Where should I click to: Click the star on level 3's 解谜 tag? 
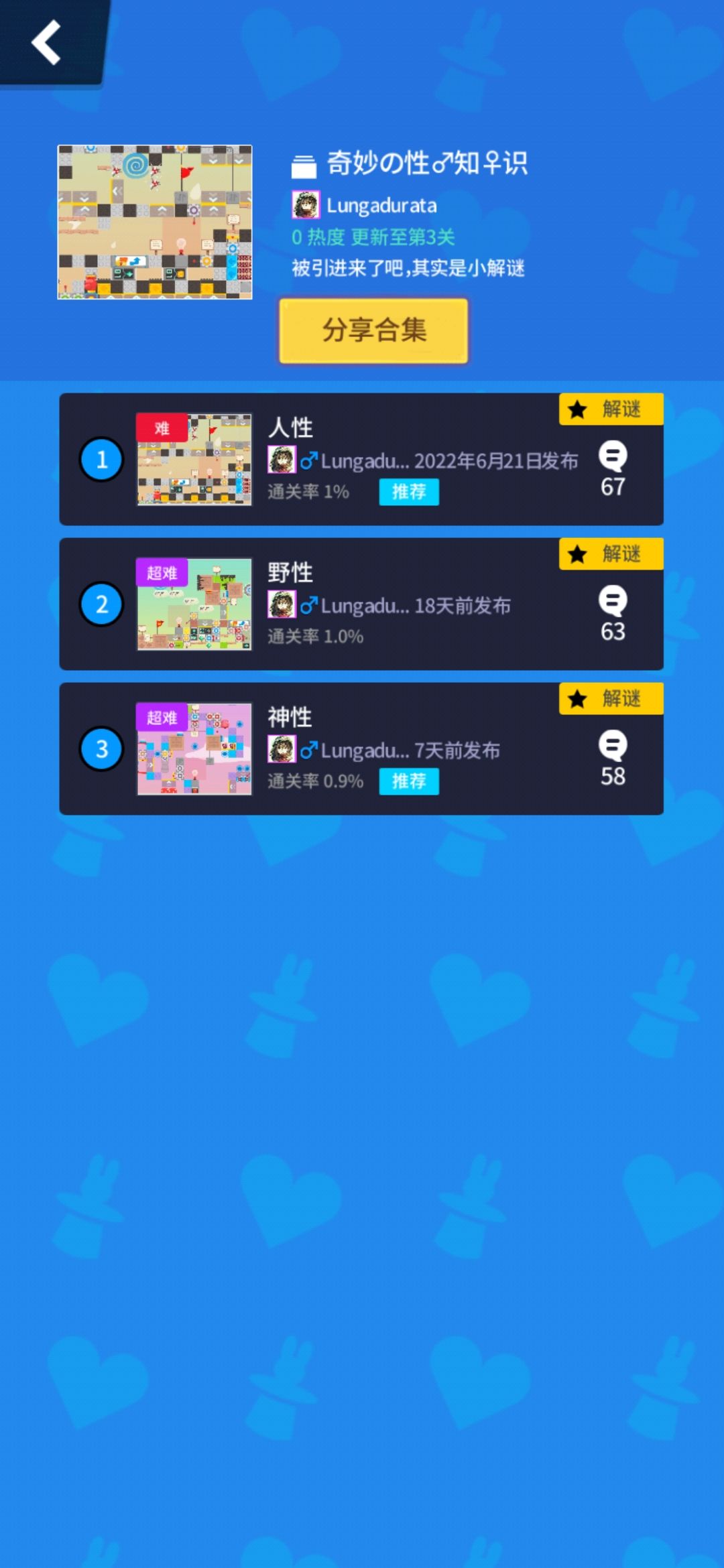click(577, 698)
